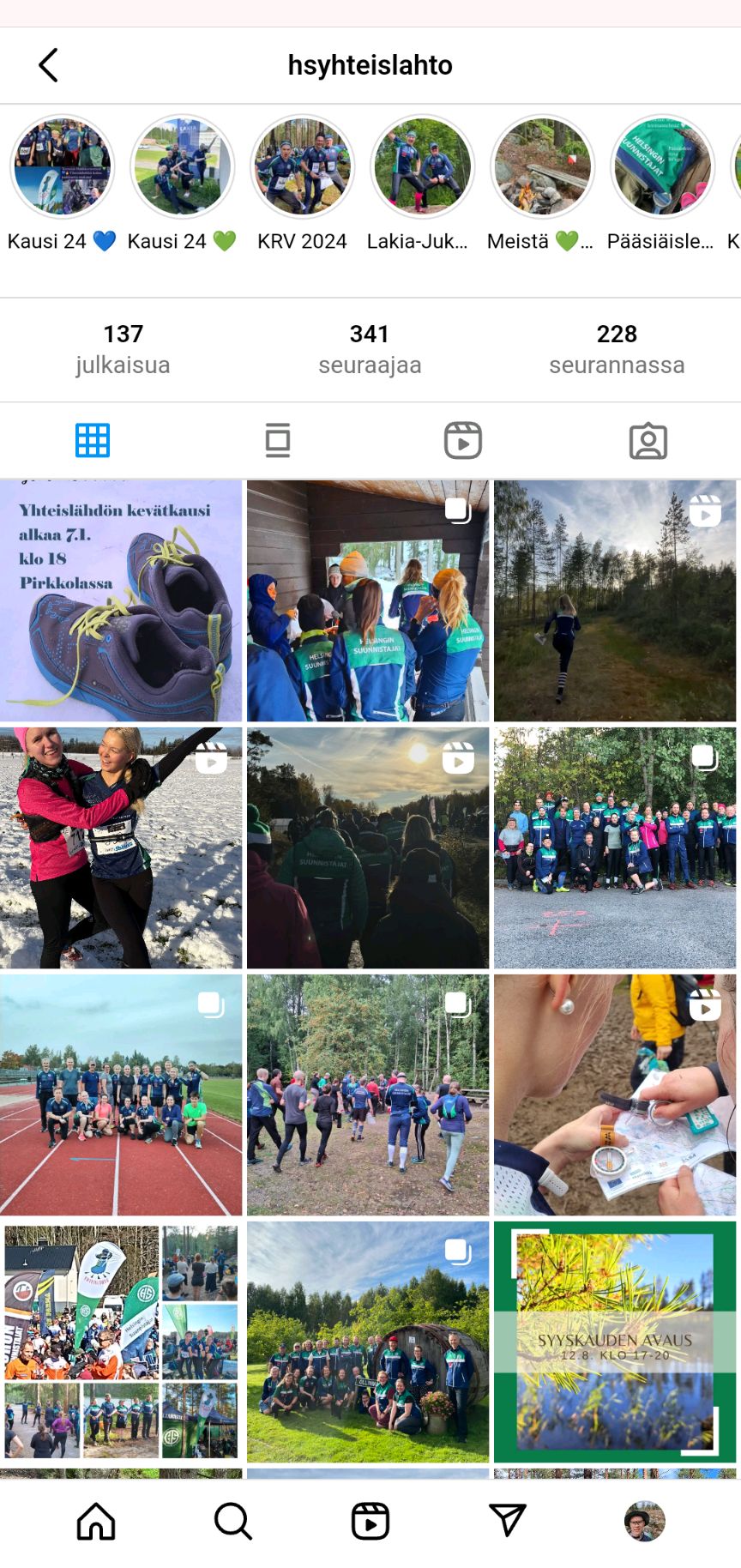Go back from hsyhteislahto profile

coord(48,65)
